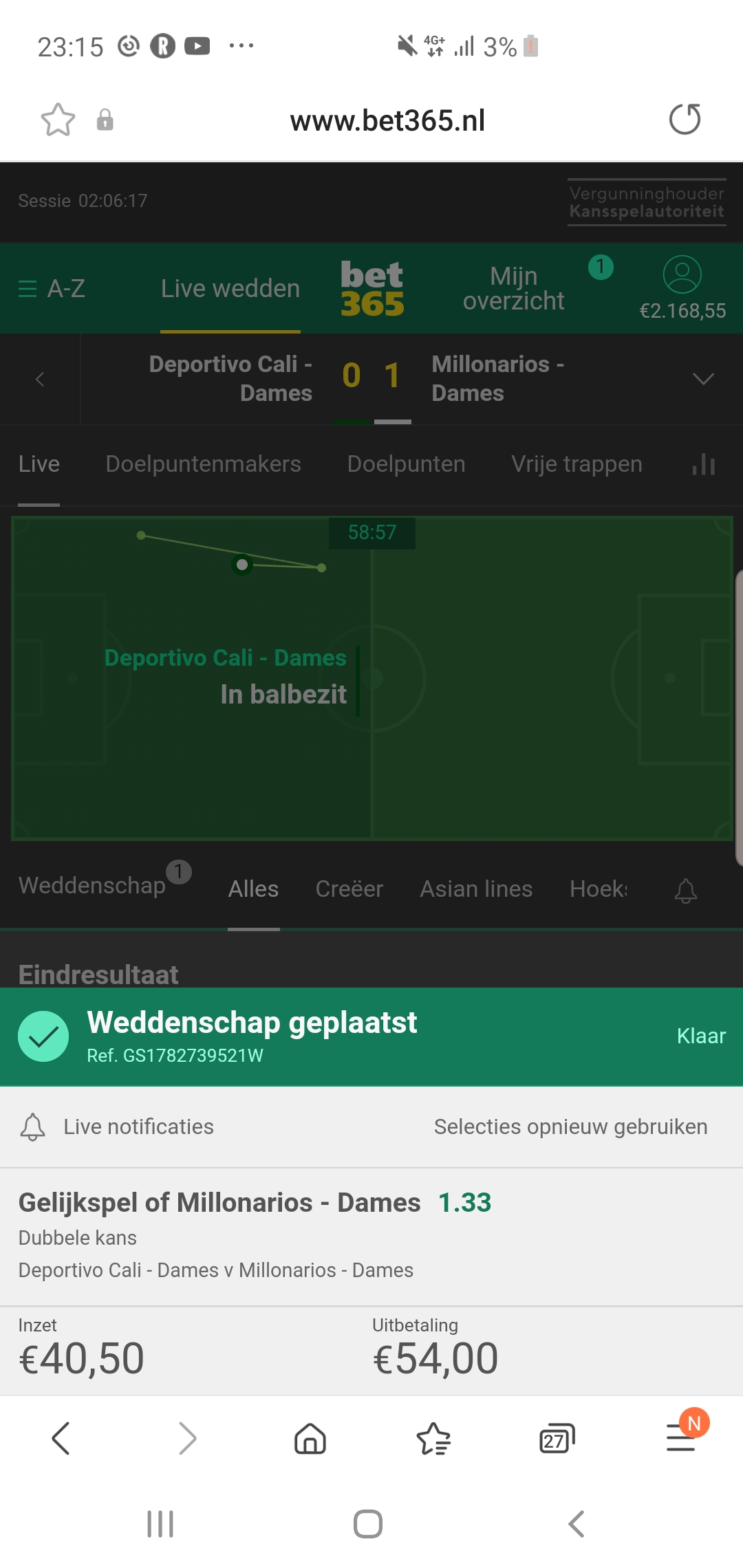The width and height of the screenshot is (743, 1568).
Task: Go to browser home page
Action: click(310, 1439)
